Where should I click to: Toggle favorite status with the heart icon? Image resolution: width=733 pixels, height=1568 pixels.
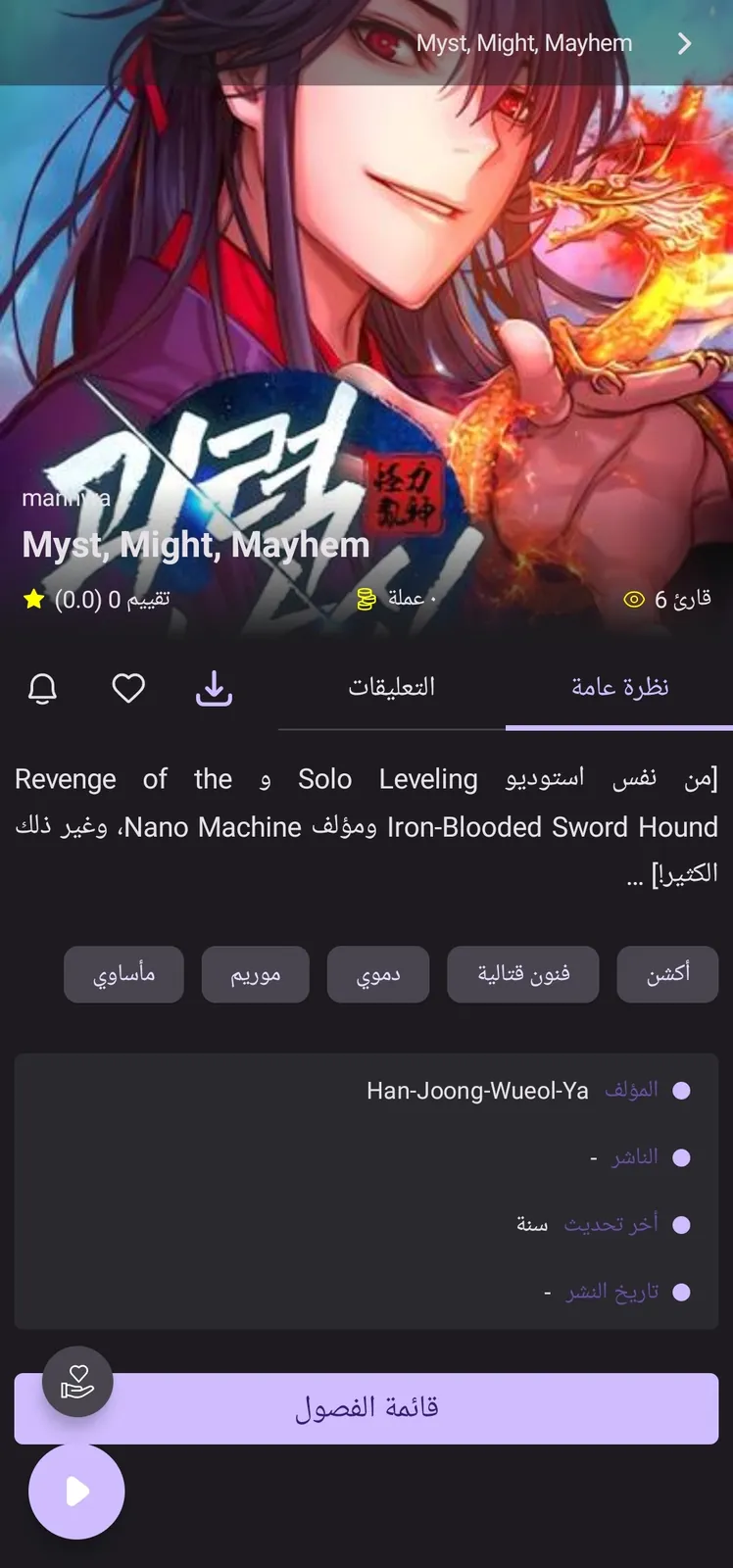(128, 688)
